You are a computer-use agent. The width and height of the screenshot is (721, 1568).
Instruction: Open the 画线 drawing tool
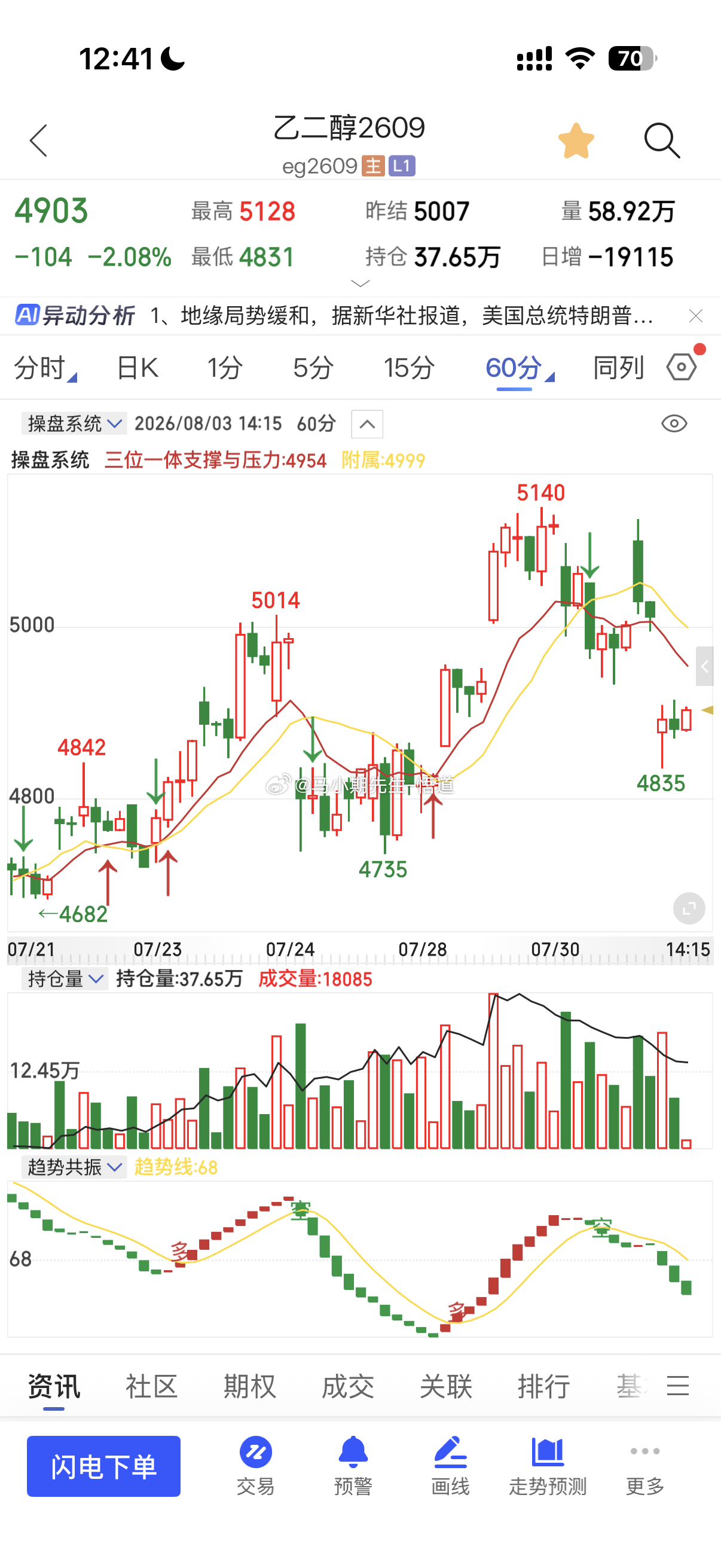(x=450, y=1465)
